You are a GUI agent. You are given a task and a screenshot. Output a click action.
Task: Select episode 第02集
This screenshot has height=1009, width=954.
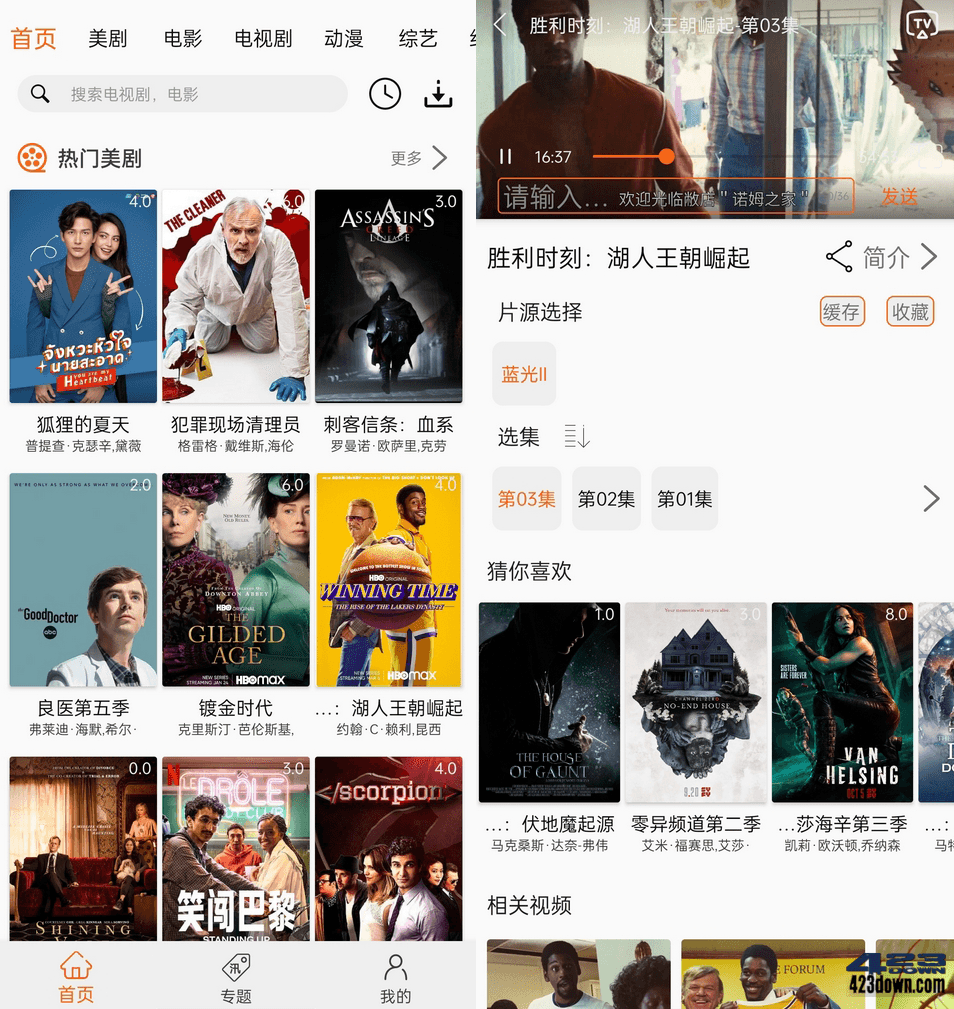[606, 499]
